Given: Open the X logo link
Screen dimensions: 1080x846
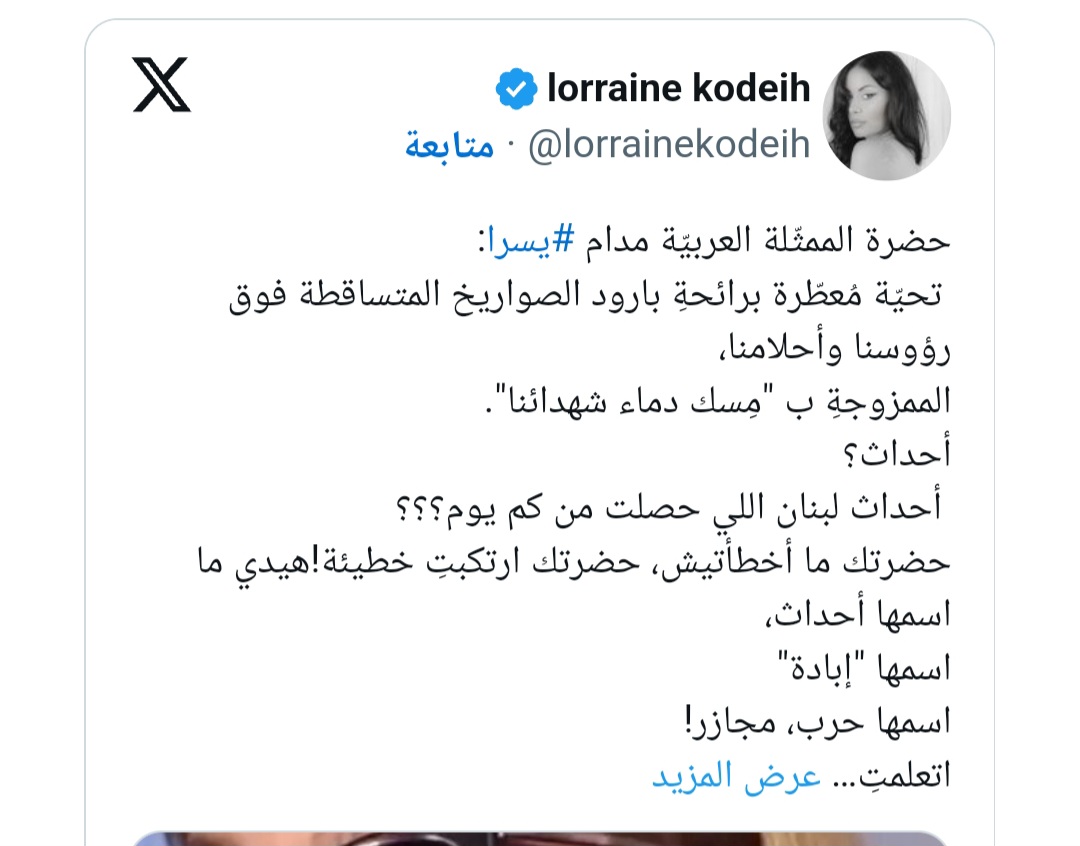Looking at the screenshot, I should point(161,84).
